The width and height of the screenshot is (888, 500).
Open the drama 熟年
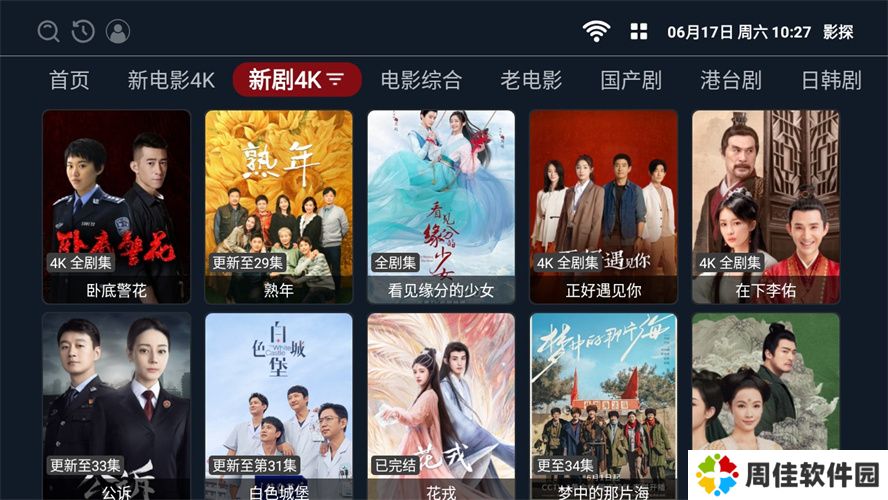pos(278,205)
